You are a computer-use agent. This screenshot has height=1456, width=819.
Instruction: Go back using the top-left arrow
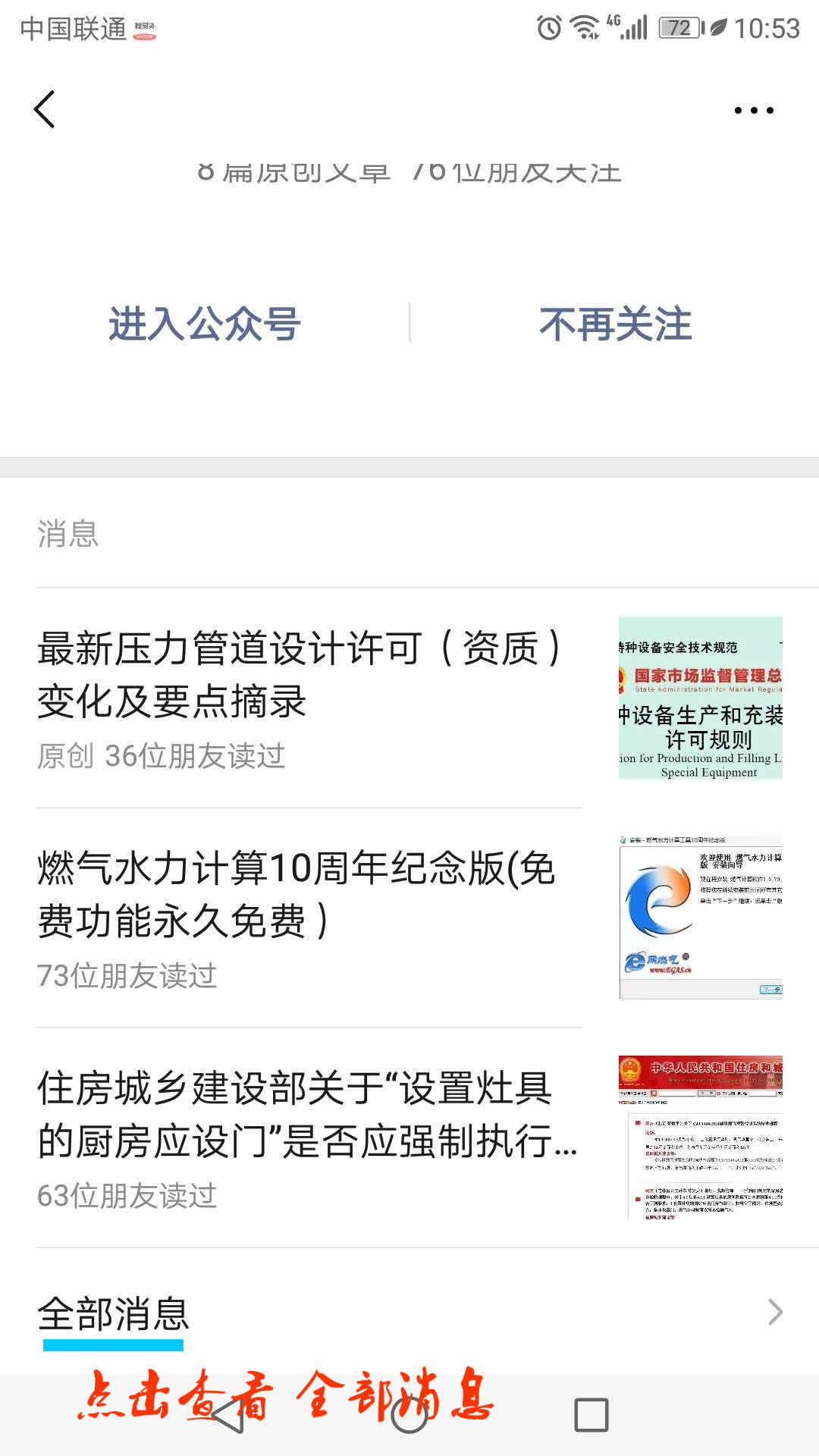[45, 110]
